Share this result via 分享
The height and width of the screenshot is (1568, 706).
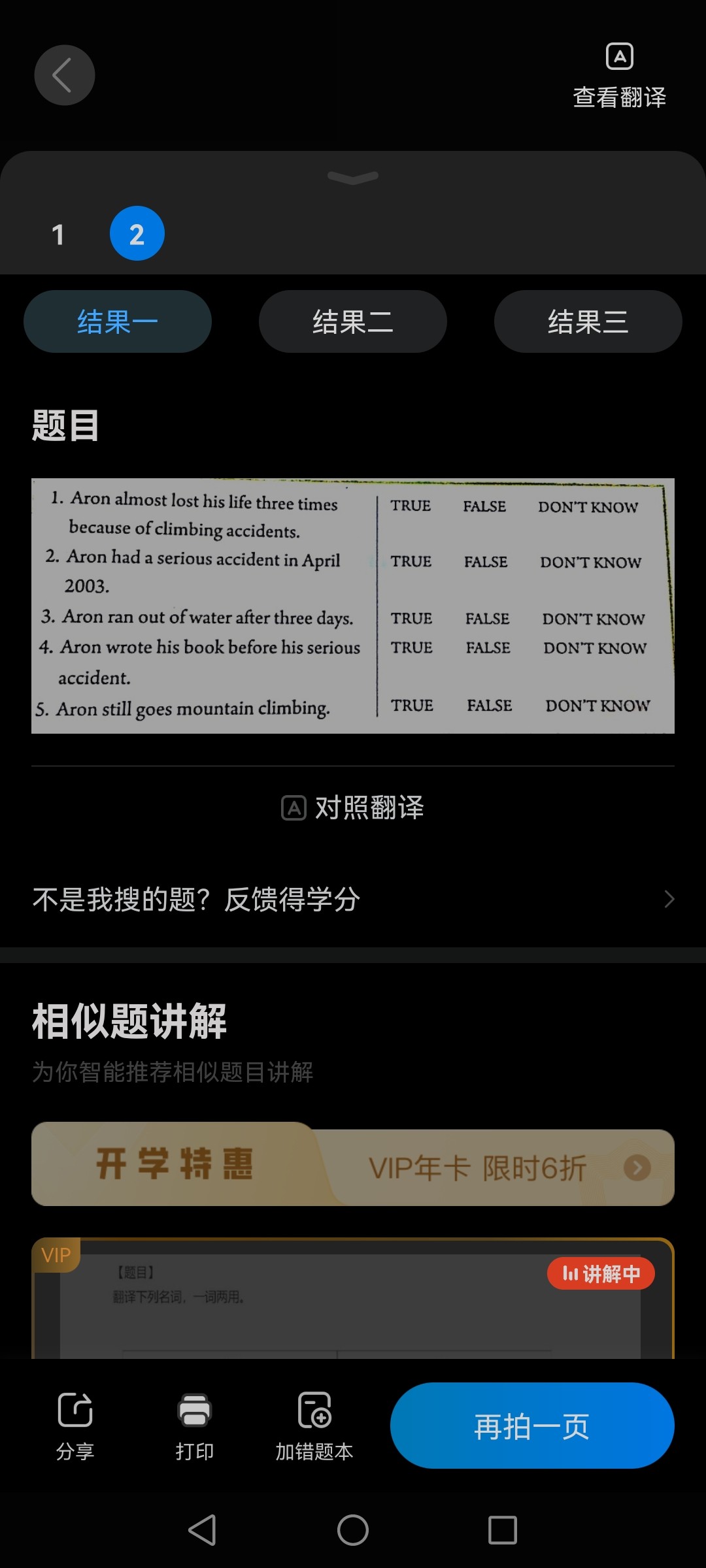[75, 1426]
